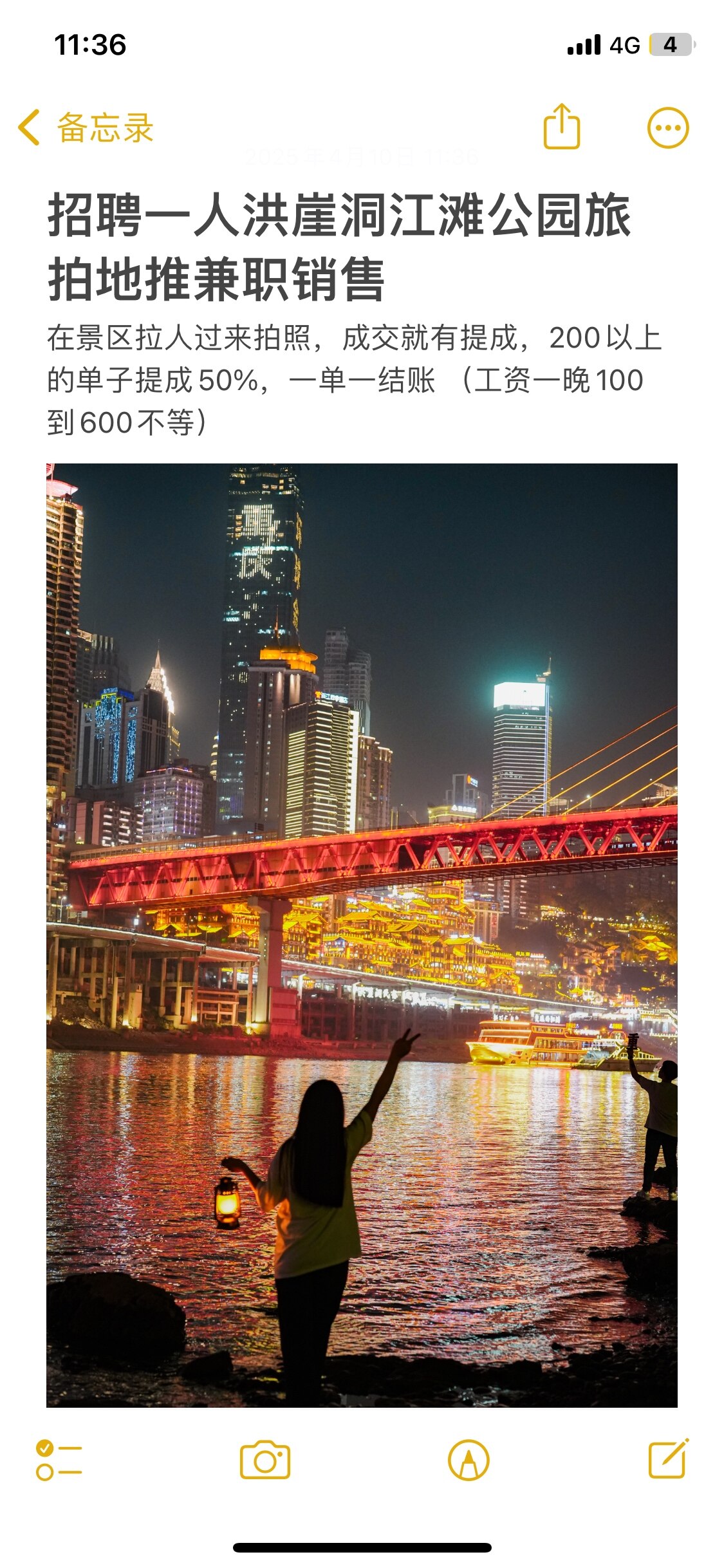Open the camera attachment option

click(265, 1460)
